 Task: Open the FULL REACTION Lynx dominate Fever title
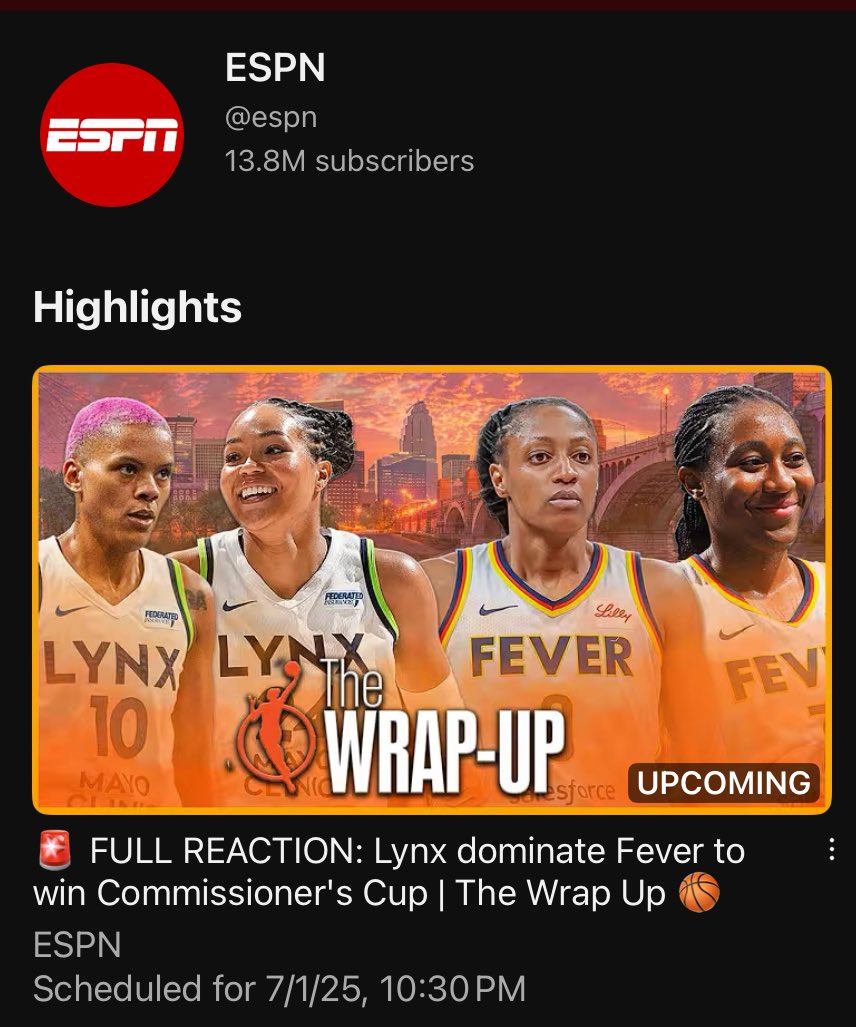tap(390, 872)
